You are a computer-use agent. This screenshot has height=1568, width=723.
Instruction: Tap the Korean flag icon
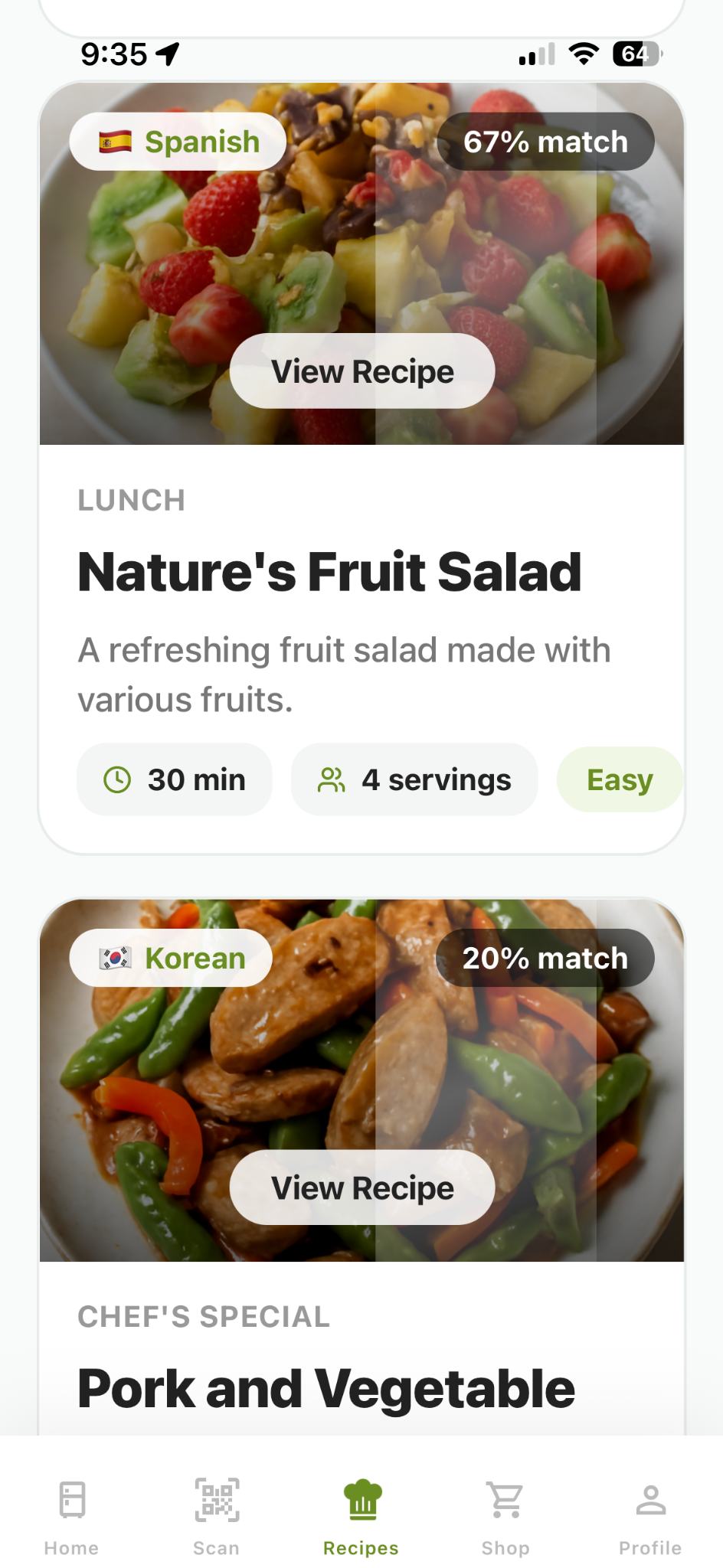[x=113, y=957]
